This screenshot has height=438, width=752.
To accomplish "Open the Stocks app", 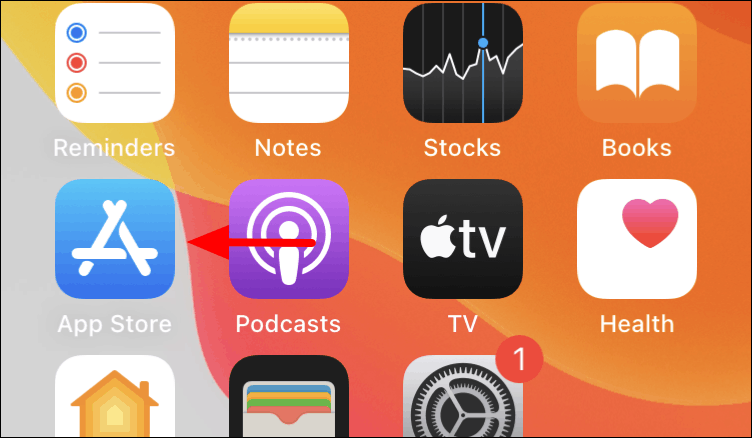I will [x=462, y=63].
